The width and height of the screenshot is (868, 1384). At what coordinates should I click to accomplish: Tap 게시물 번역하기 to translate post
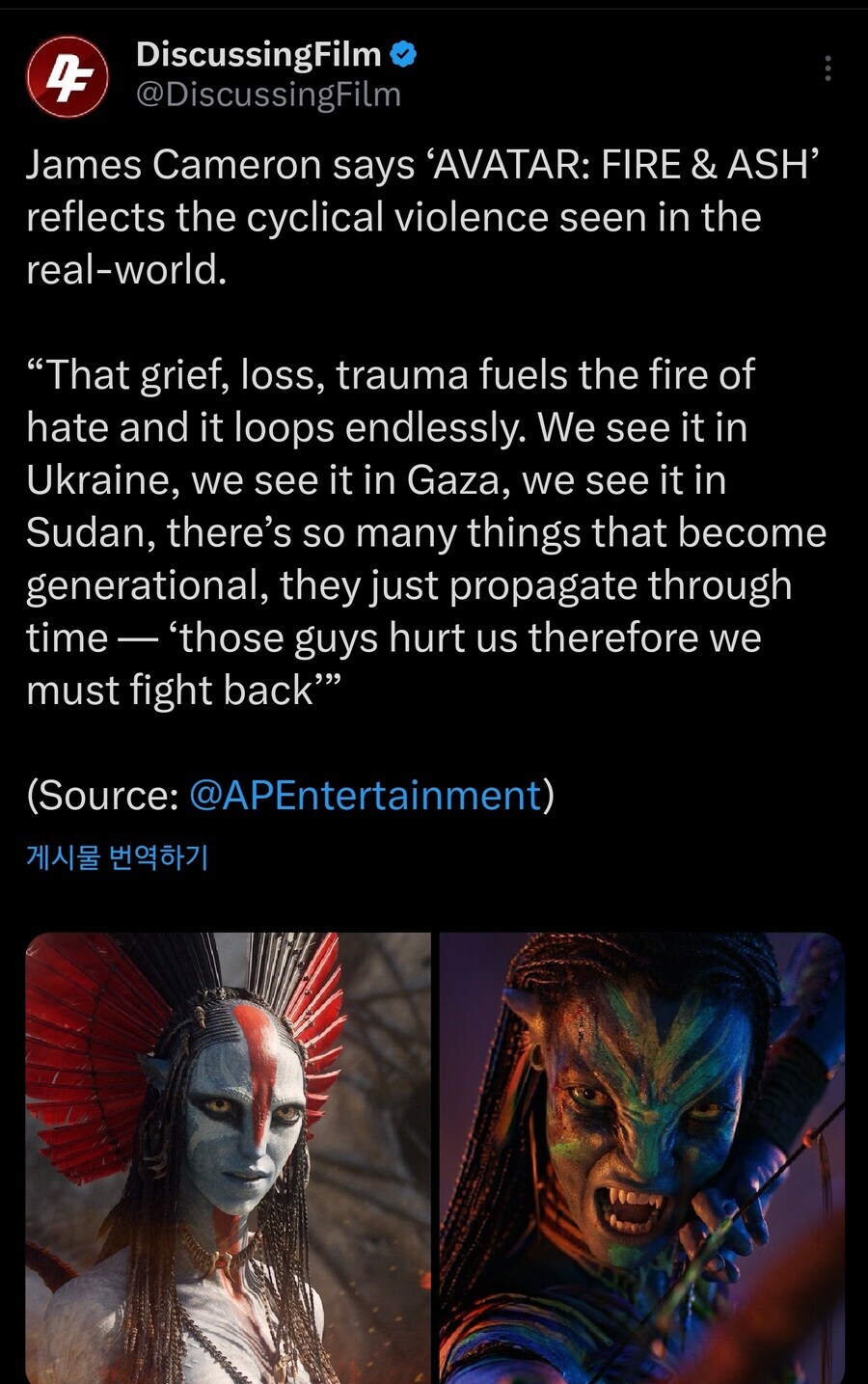[x=117, y=855]
